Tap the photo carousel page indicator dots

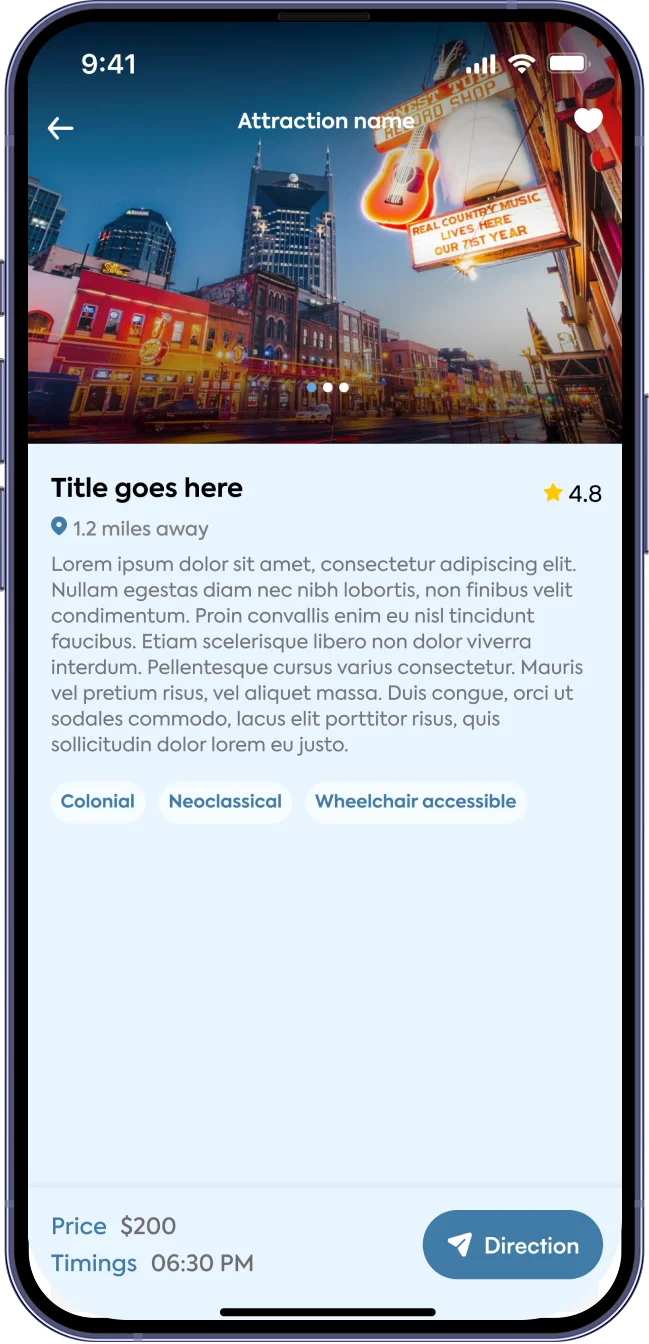coord(328,387)
